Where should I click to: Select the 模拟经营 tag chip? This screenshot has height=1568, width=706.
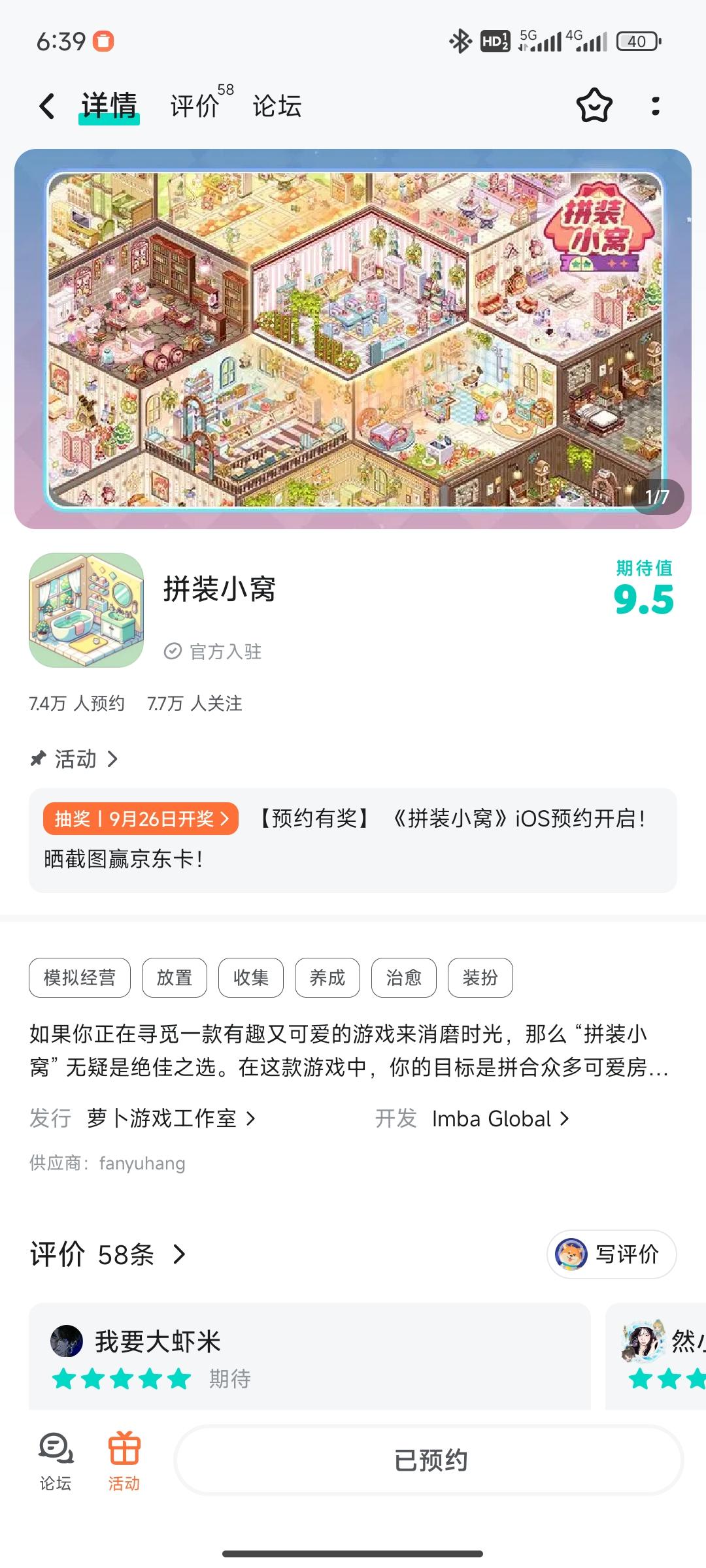click(x=78, y=977)
